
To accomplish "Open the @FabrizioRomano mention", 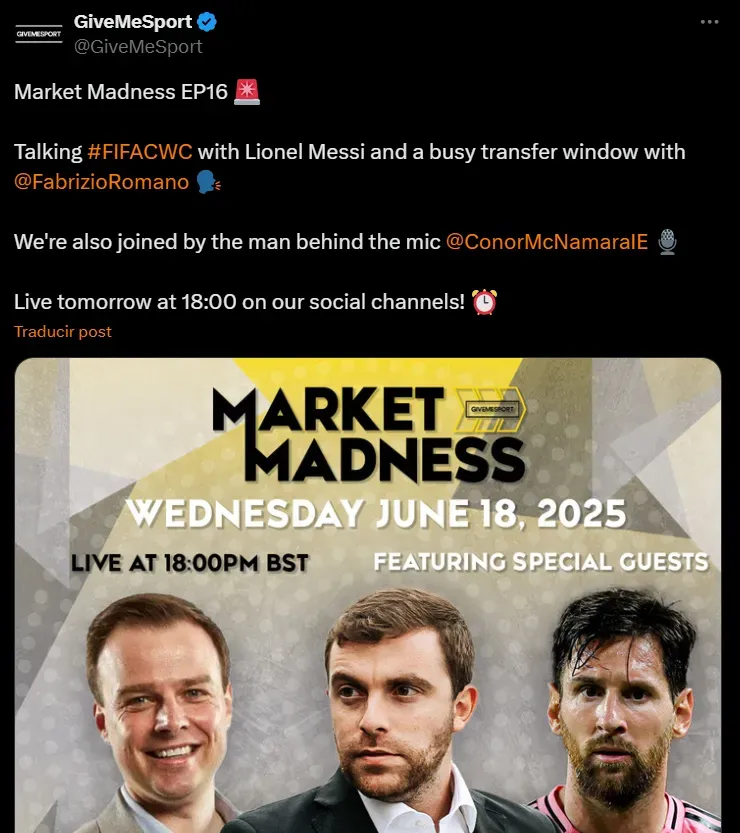I will click(101, 182).
